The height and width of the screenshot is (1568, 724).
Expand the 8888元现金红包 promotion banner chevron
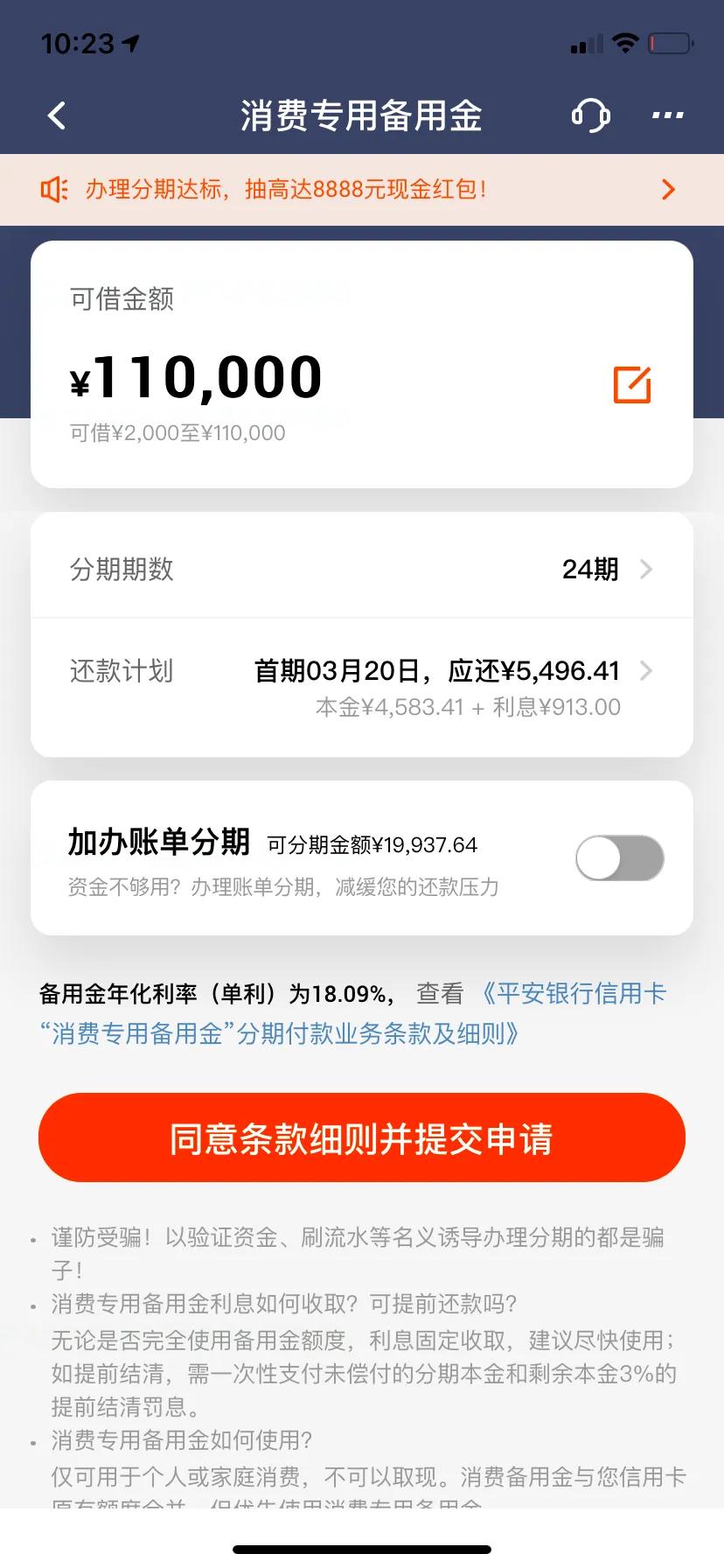(x=669, y=189)
